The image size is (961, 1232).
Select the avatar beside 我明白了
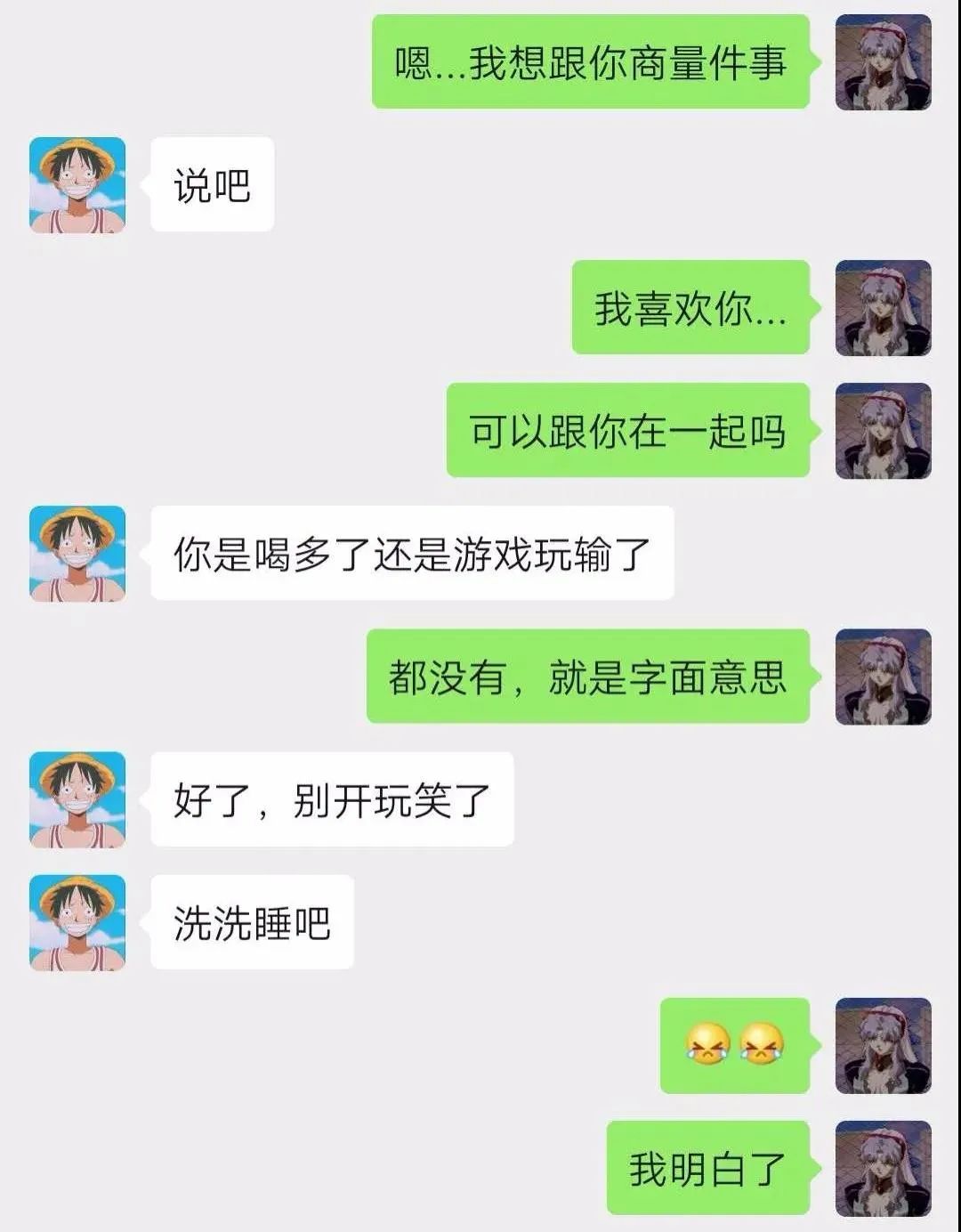(x=881, y=1166)
